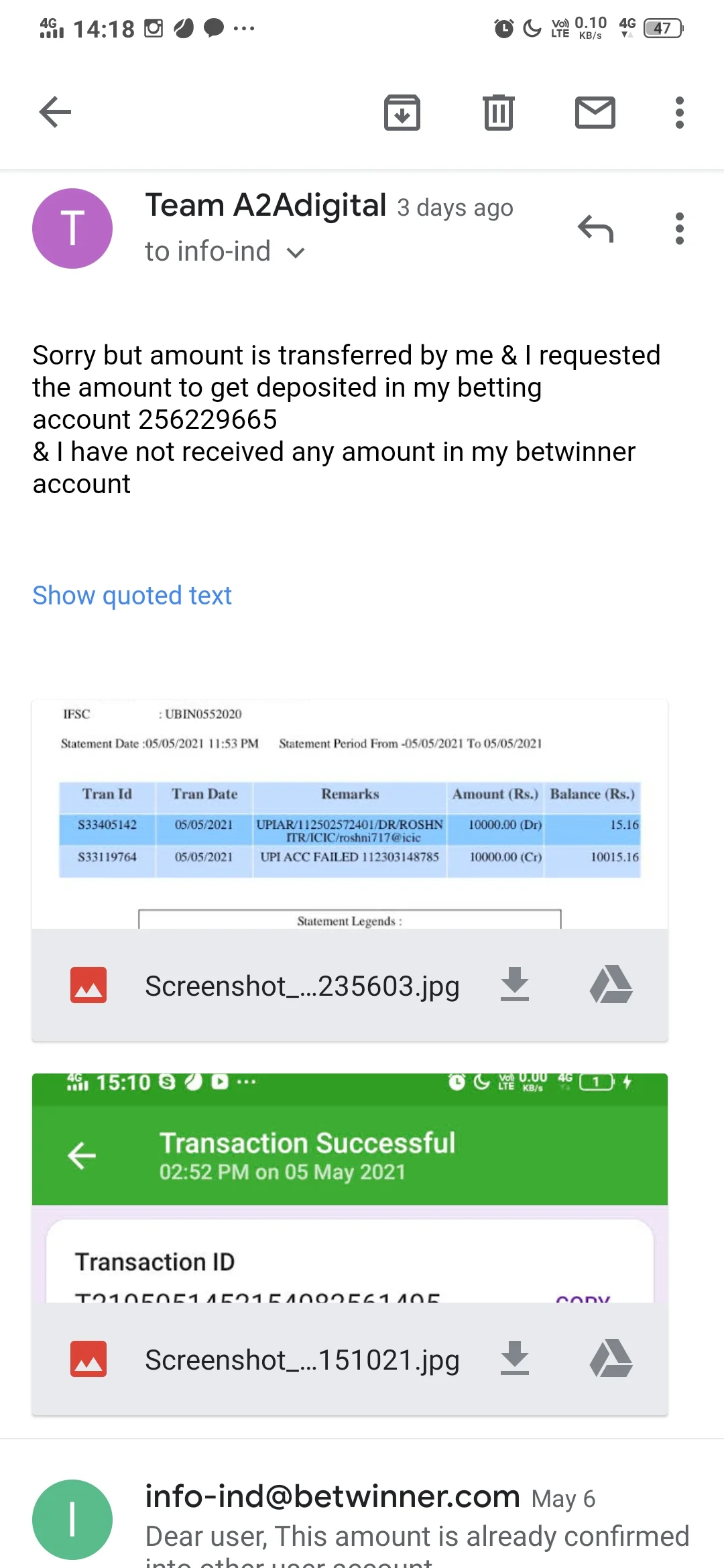Archive this email conversation
This screenshot has width=724, height=1568.
pyautogui.click(x=402, y=112)
